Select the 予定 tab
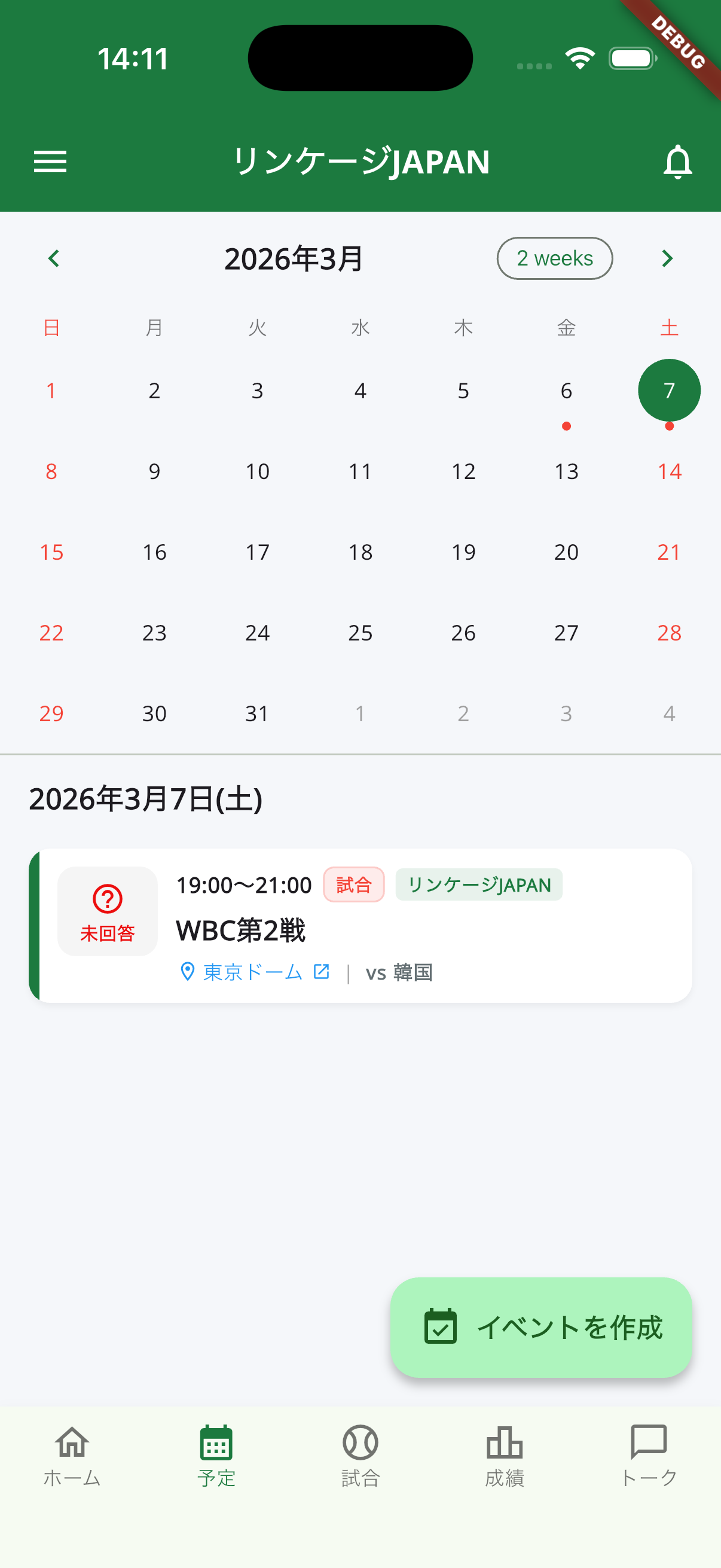Viewport: 721px width, 1568px height. pos(216,1456)
